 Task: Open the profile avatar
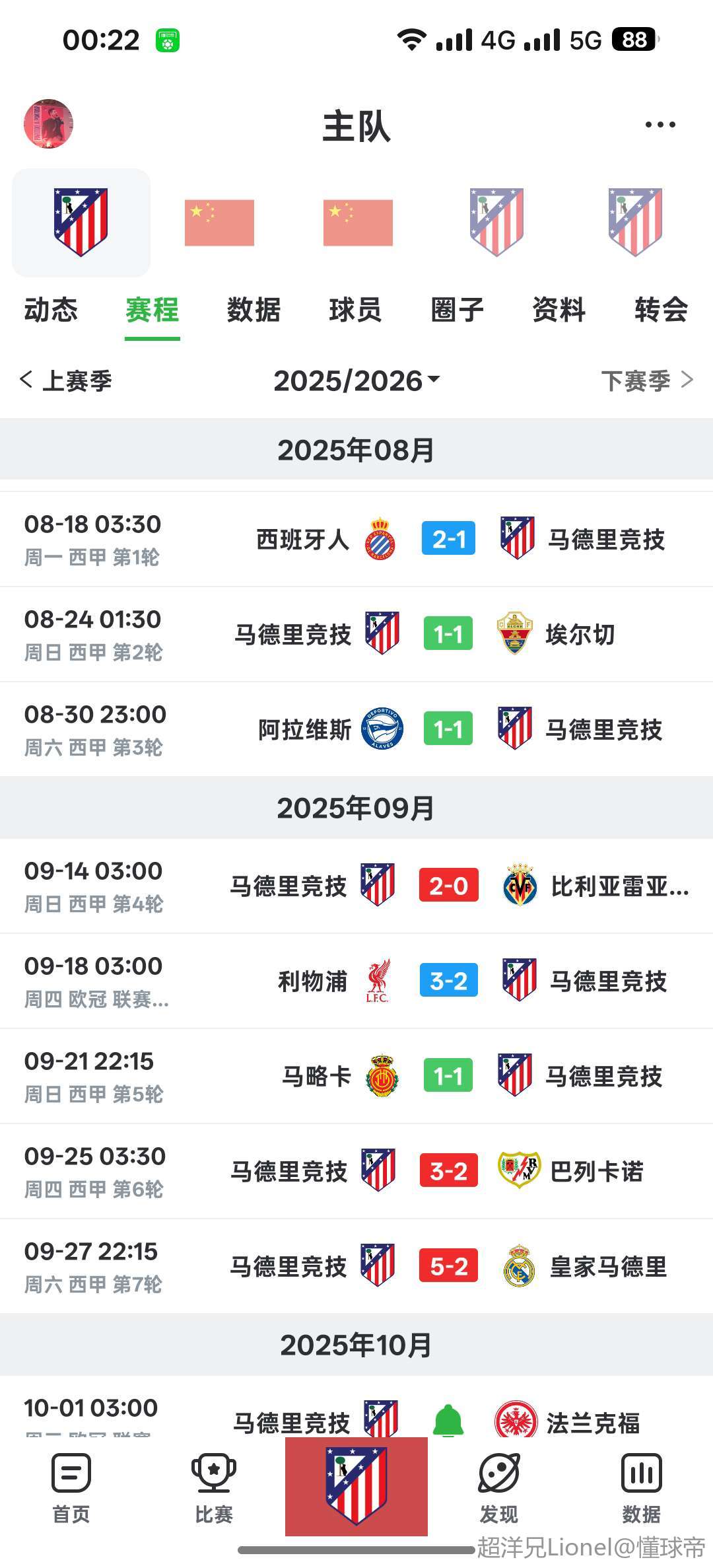(x=48, y=124)
